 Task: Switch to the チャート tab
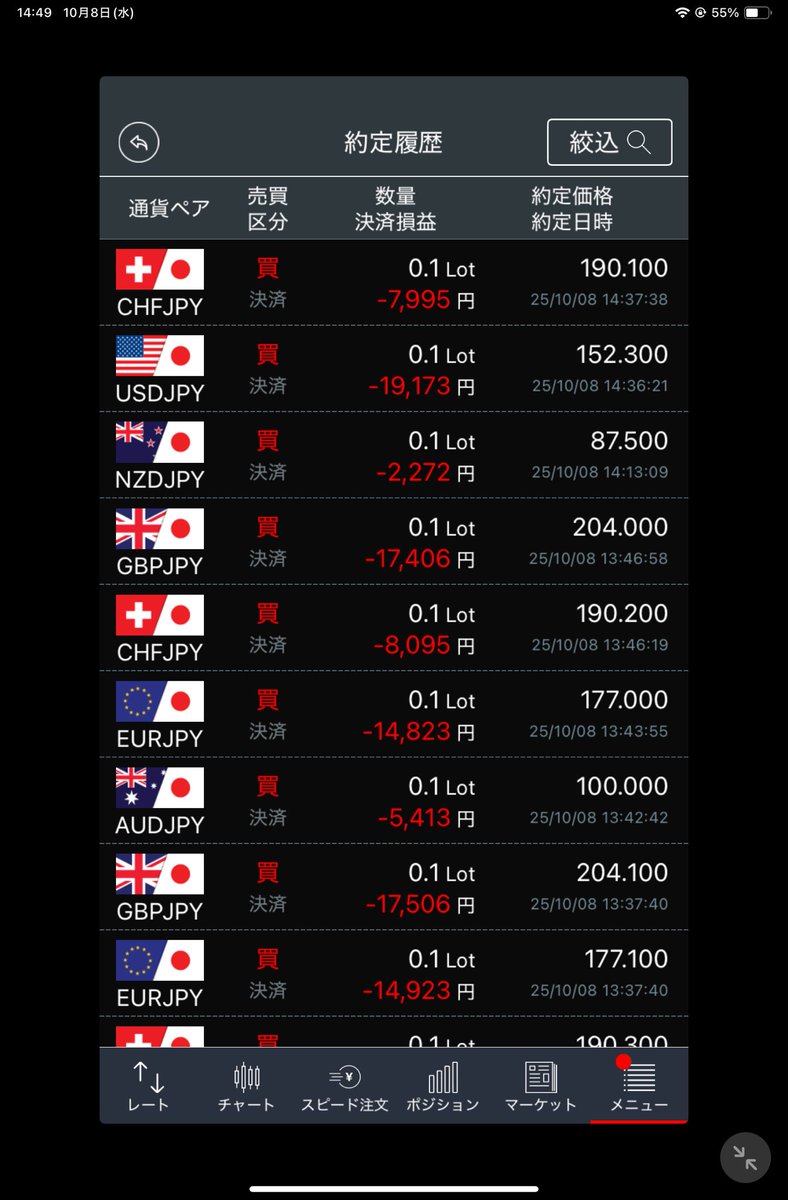point(246,1086)
